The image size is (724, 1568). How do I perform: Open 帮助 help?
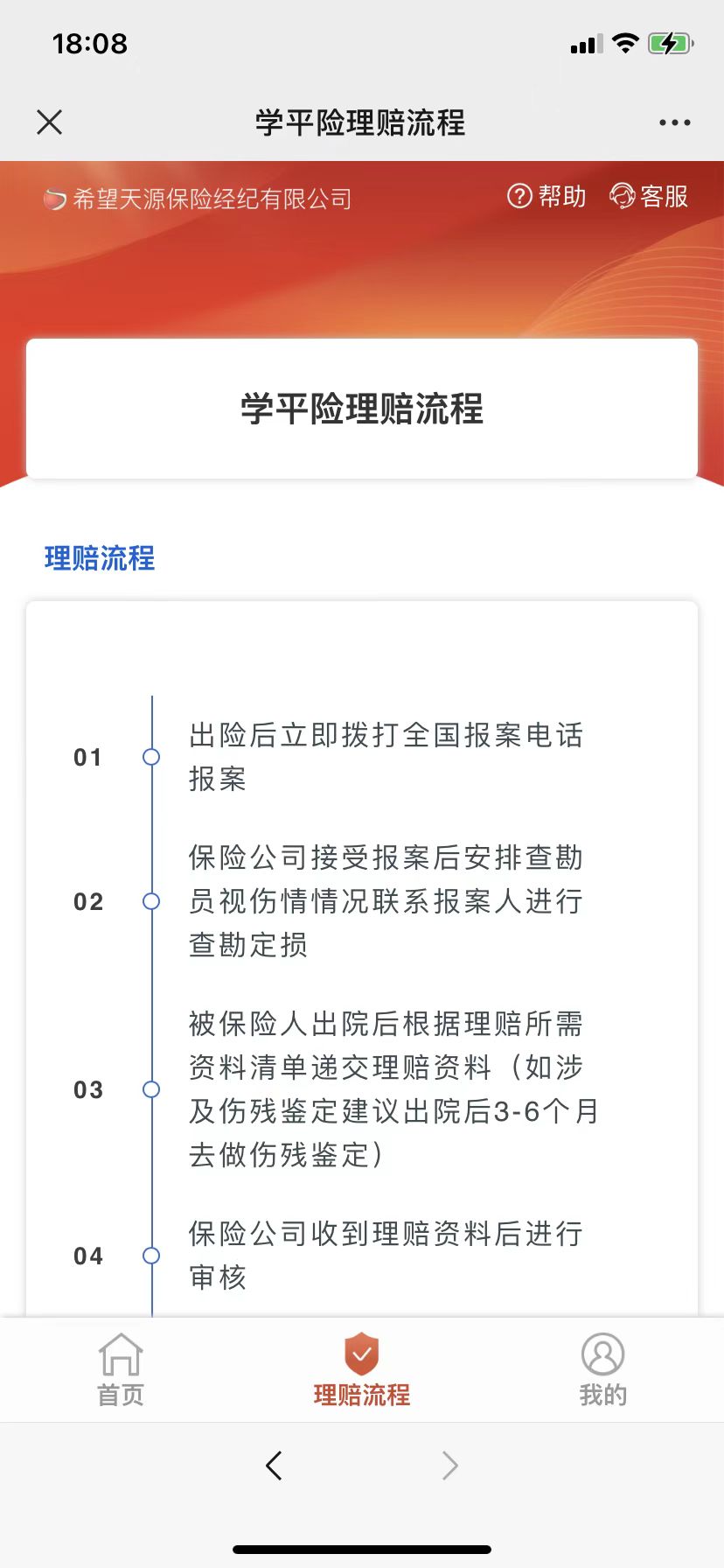coord(546,196)
